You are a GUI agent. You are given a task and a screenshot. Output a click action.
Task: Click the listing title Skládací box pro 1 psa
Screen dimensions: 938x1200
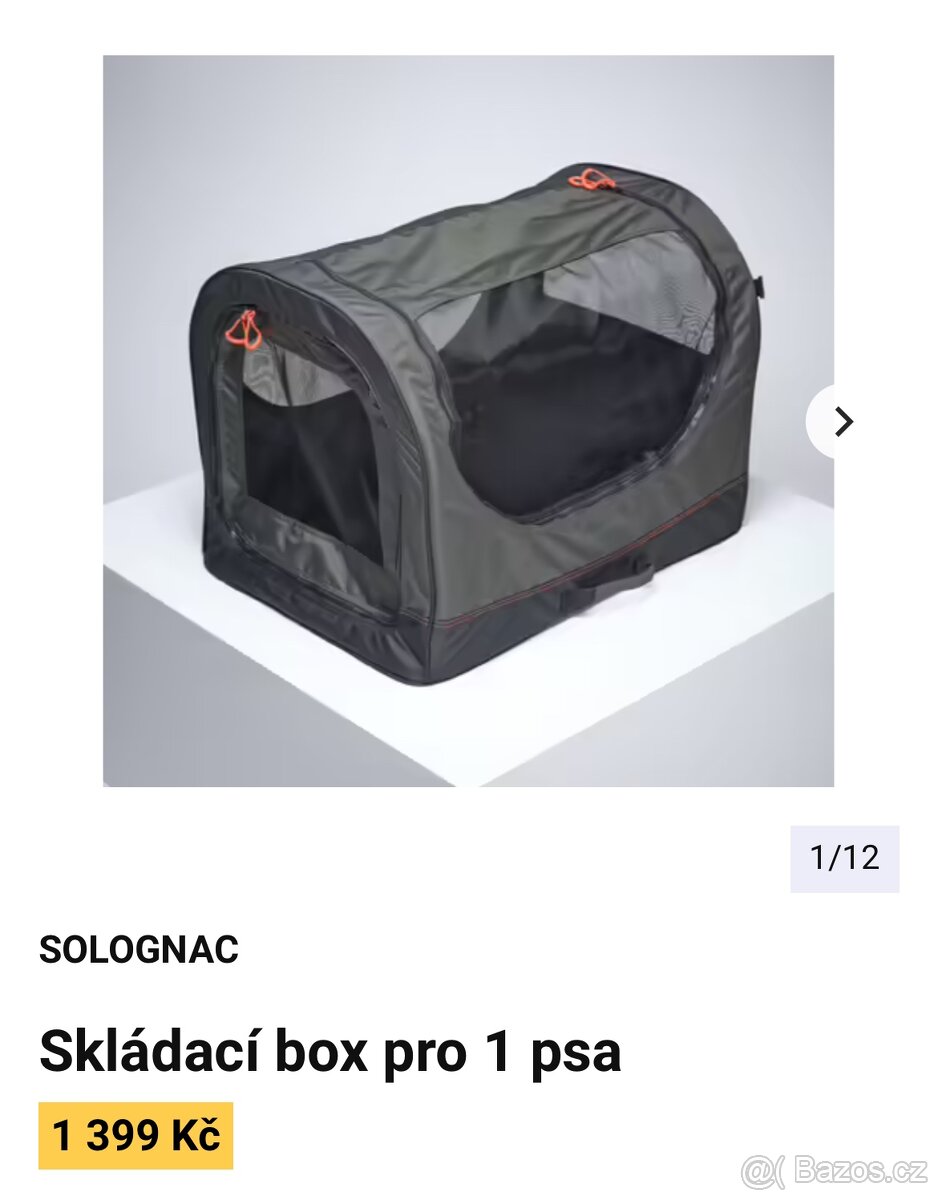(x=328, y=1049)
